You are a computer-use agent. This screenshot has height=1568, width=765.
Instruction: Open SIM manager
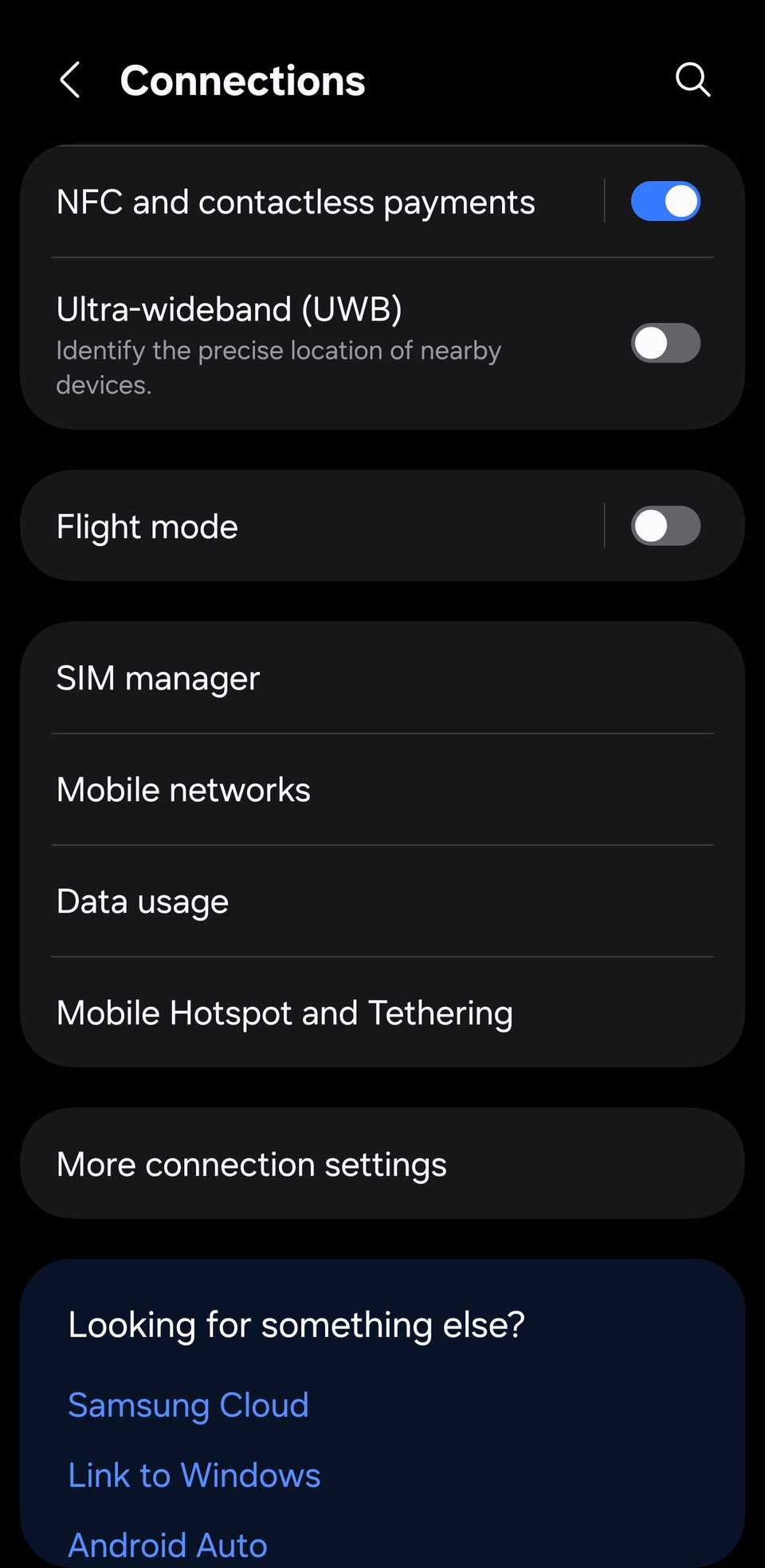pos(158,678)
